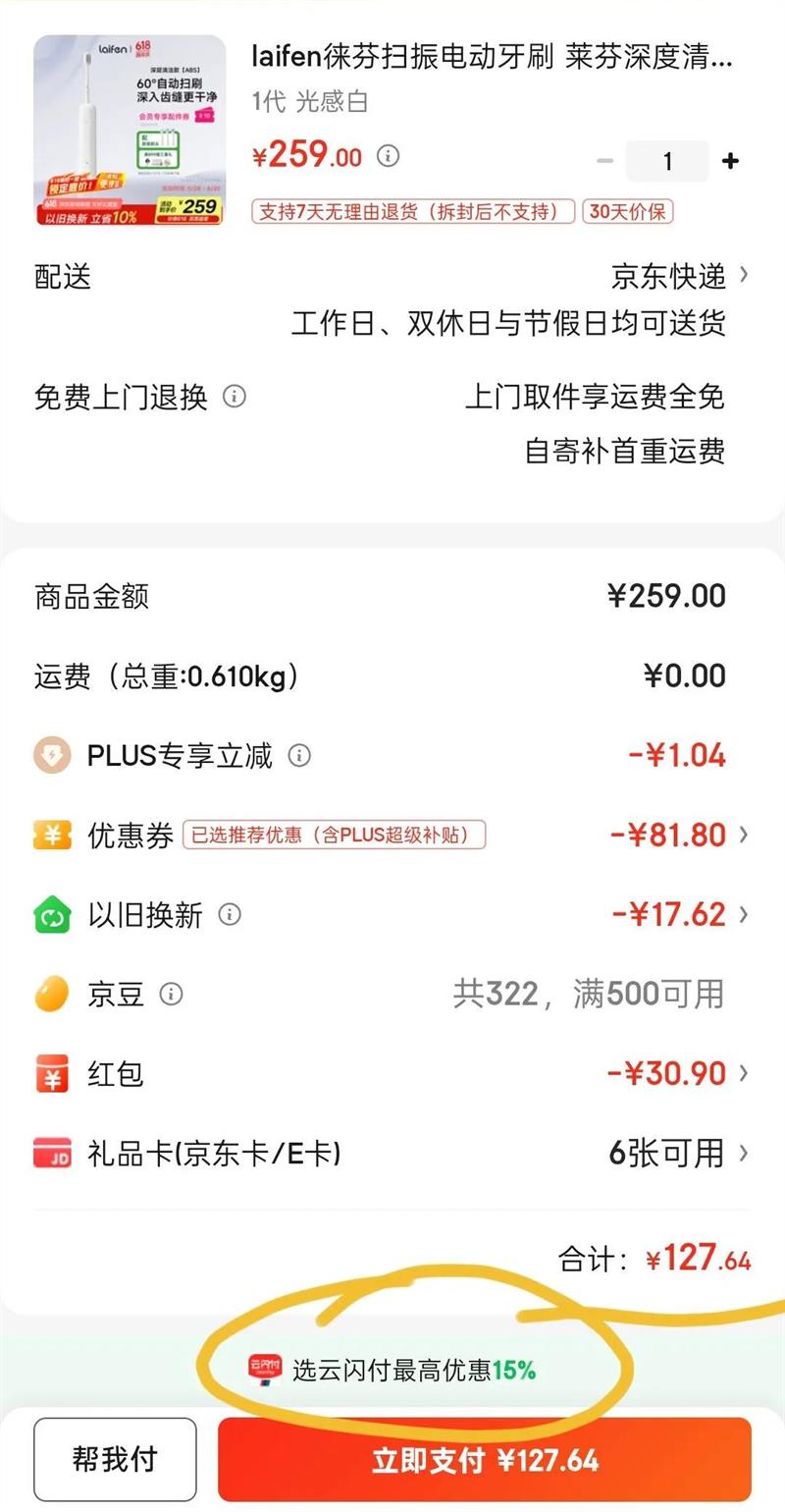Click the info icon beside 免费上门退换

click(233, 398)
